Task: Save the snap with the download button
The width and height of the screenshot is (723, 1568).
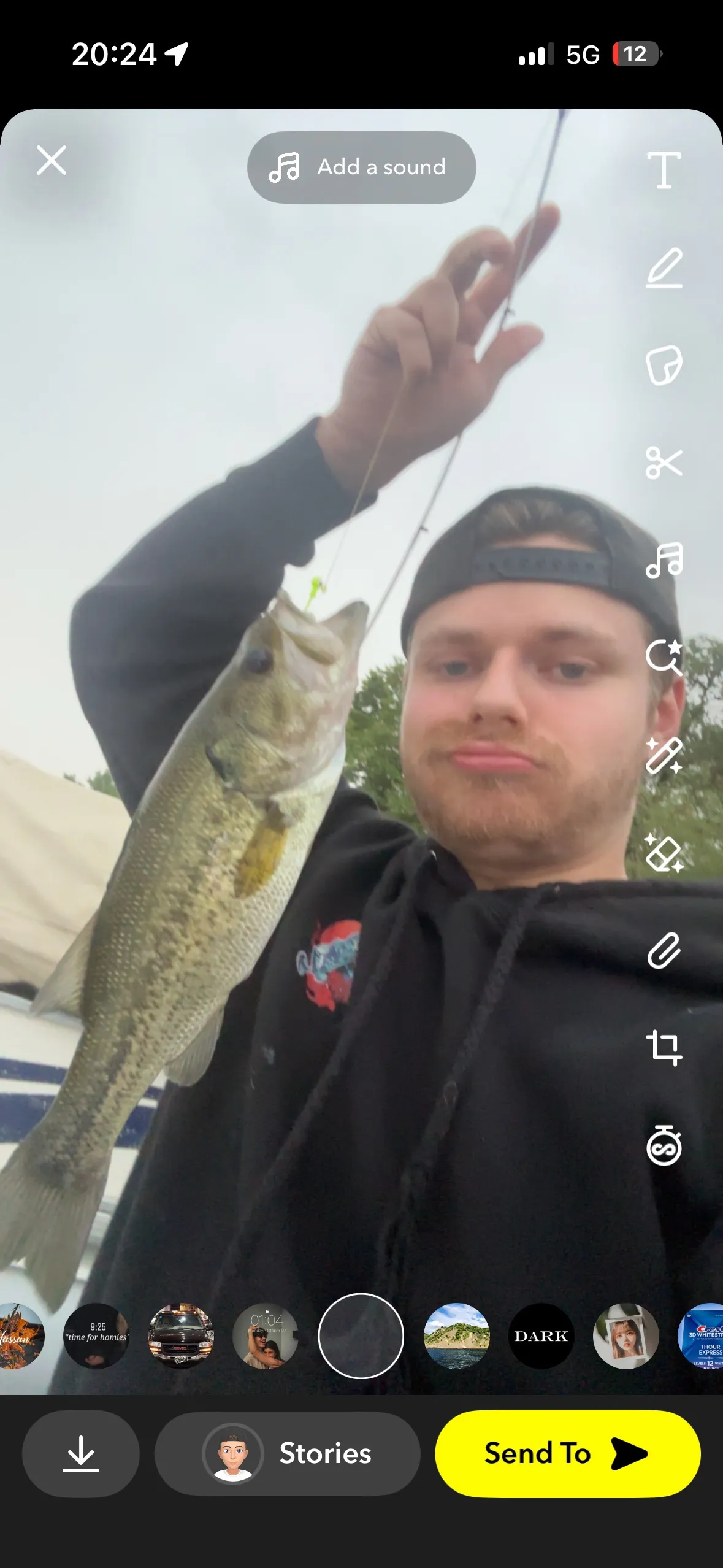Action: click(81, 1454)
